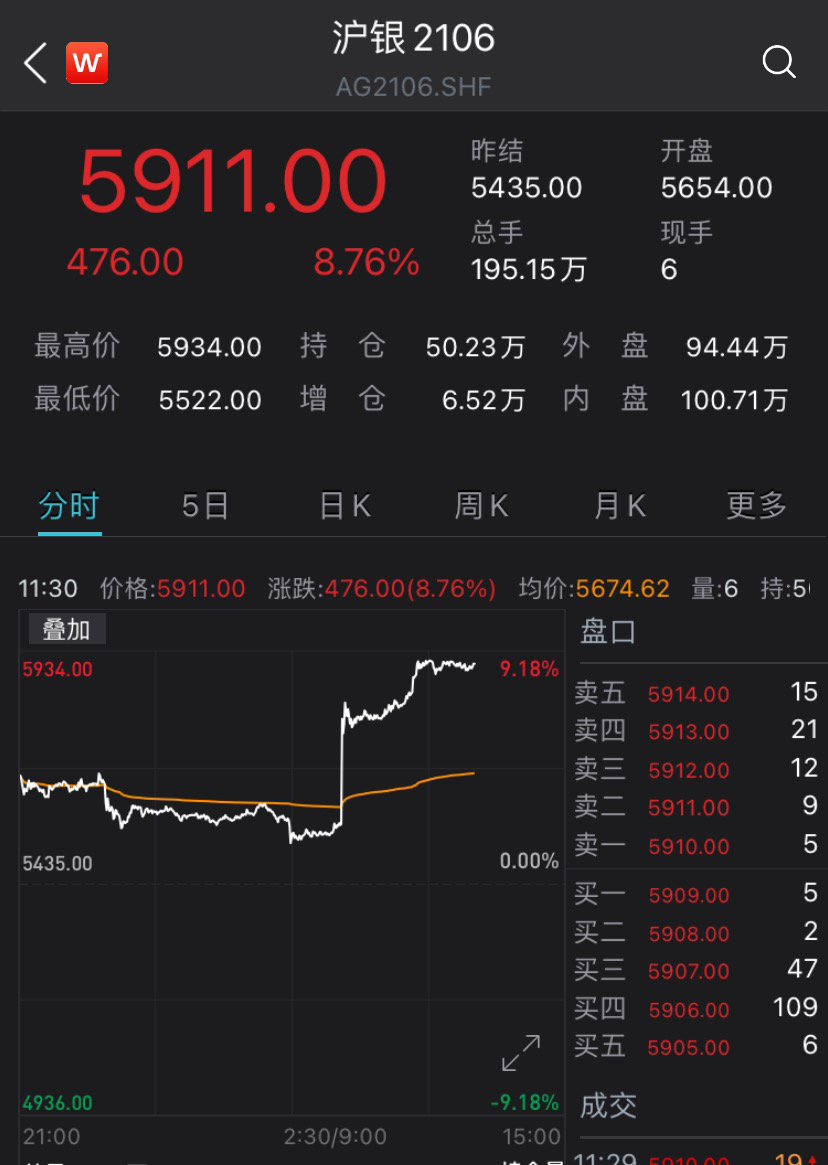Show the 月K chart
The image size is (828, 1165).
coord(620,506)
